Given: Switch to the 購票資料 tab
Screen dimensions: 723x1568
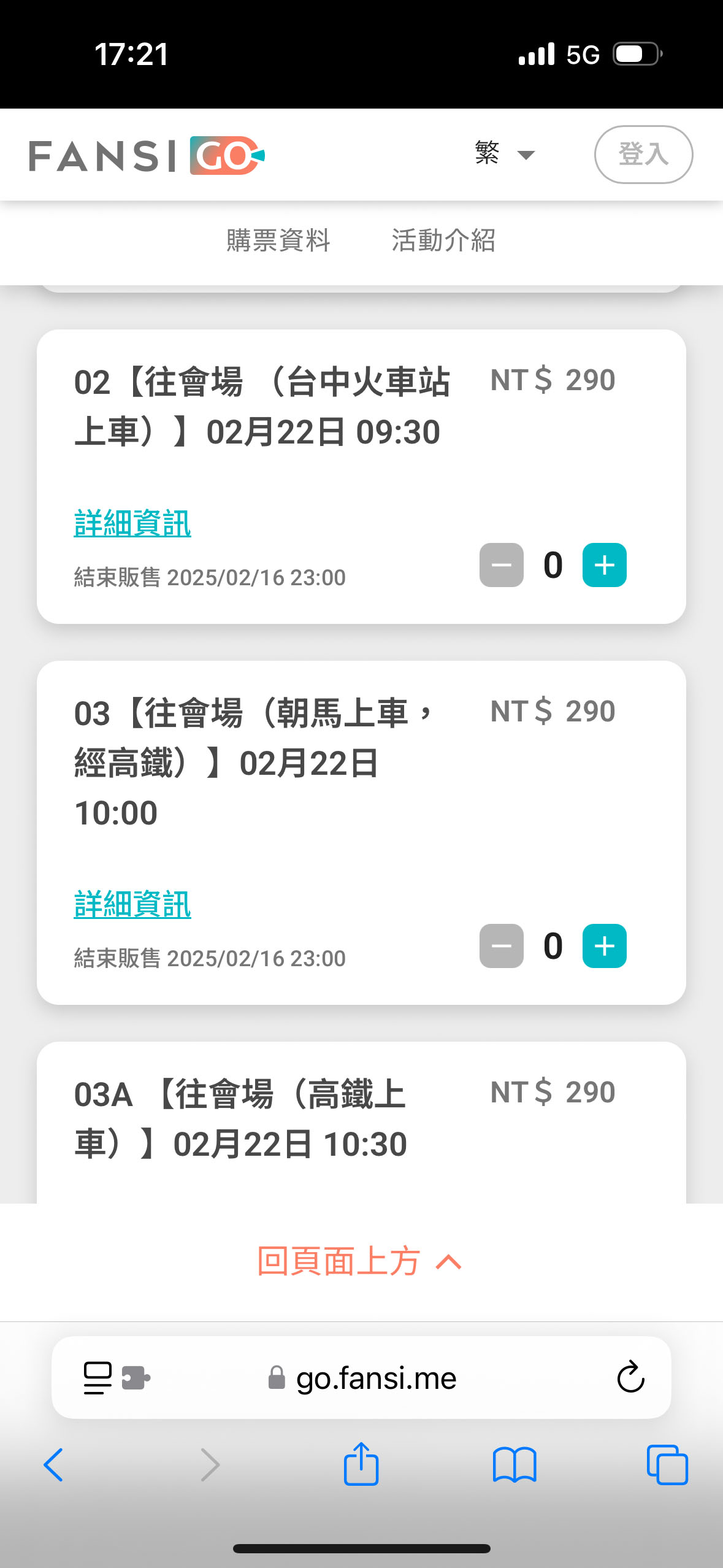Looking at the screenshot, I should point(278,240).
